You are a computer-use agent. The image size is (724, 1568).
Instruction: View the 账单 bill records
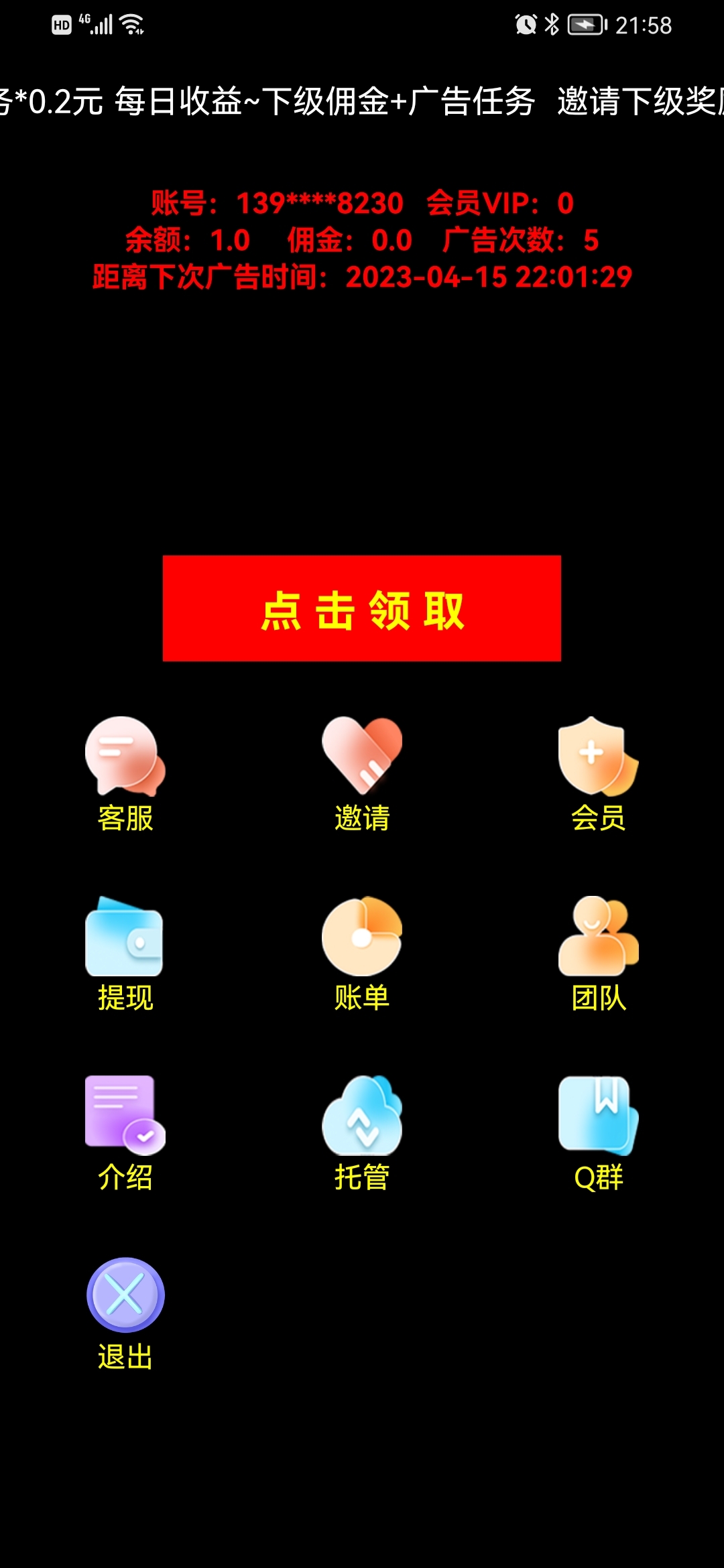[x=362, y=953]
